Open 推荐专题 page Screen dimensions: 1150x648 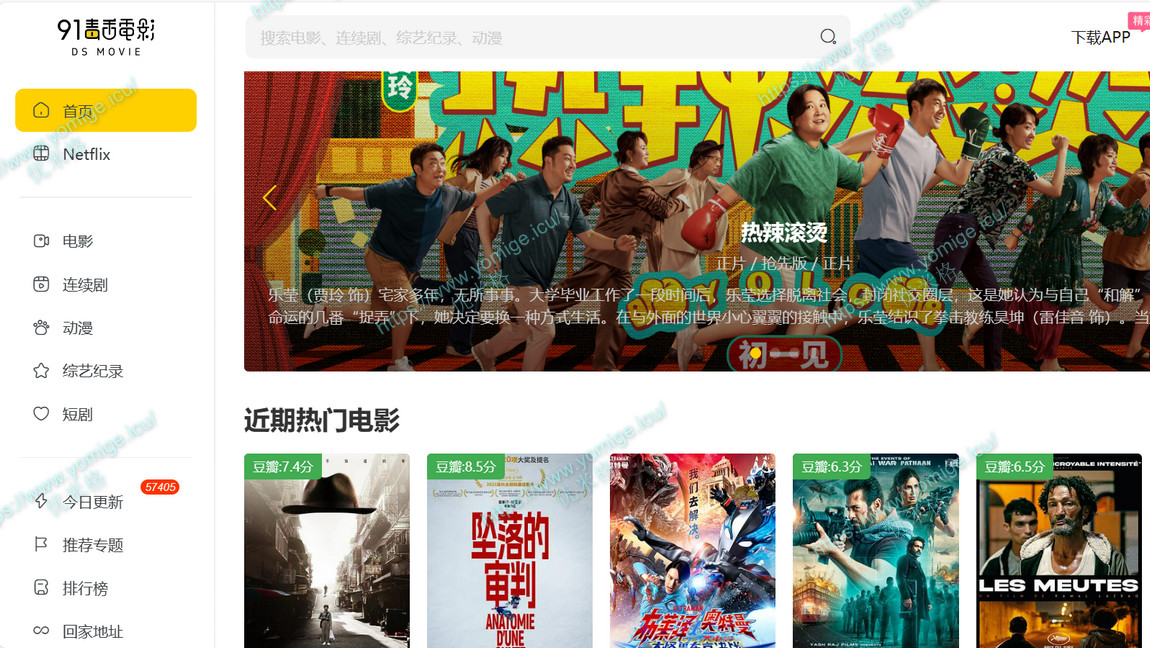tap(93, 545)
